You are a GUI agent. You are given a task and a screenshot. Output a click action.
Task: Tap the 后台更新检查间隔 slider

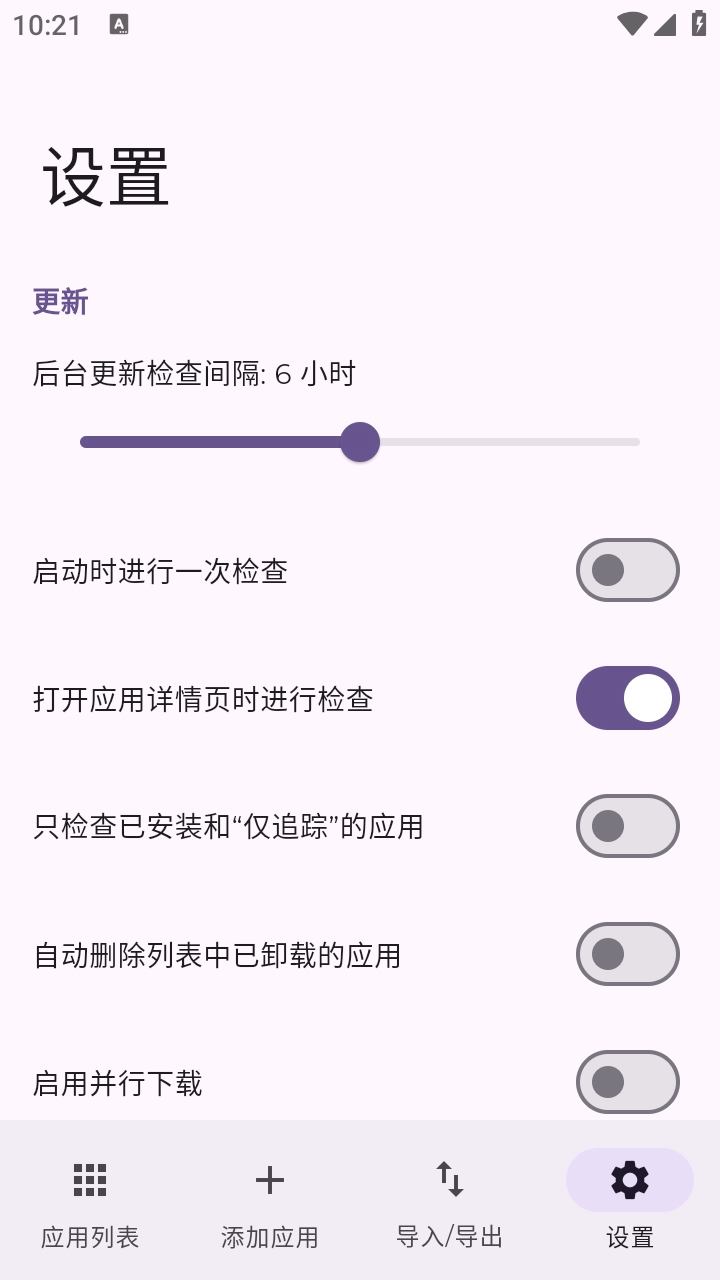[360, 442]
